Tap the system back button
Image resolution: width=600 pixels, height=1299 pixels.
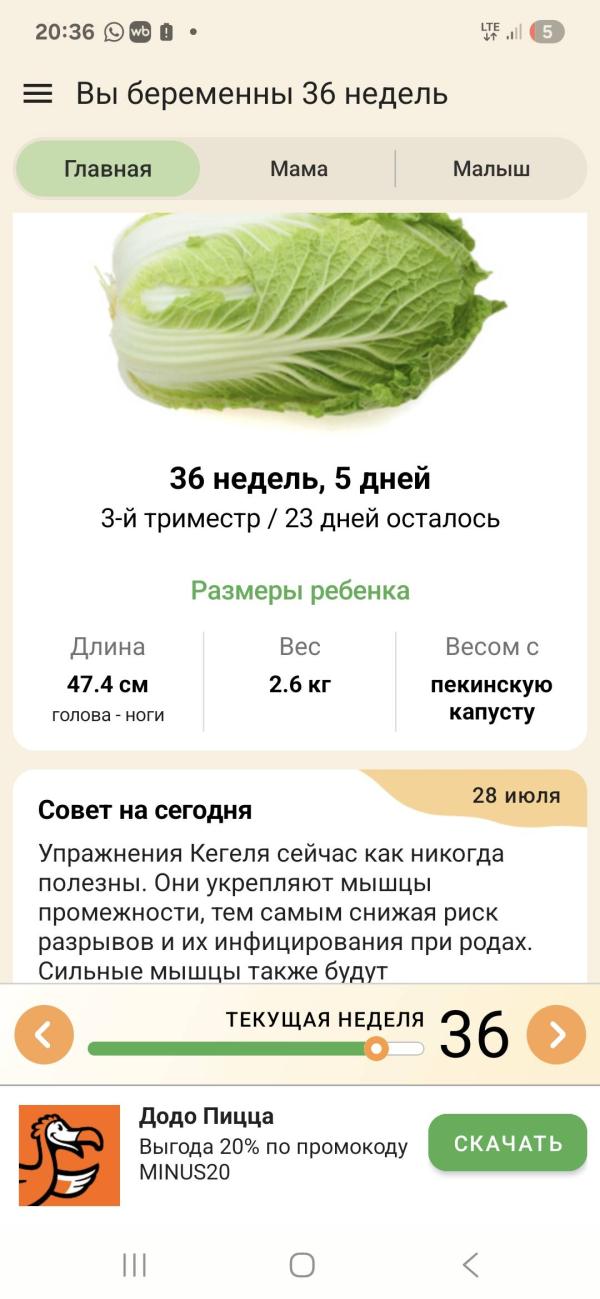click(470, 1264)
